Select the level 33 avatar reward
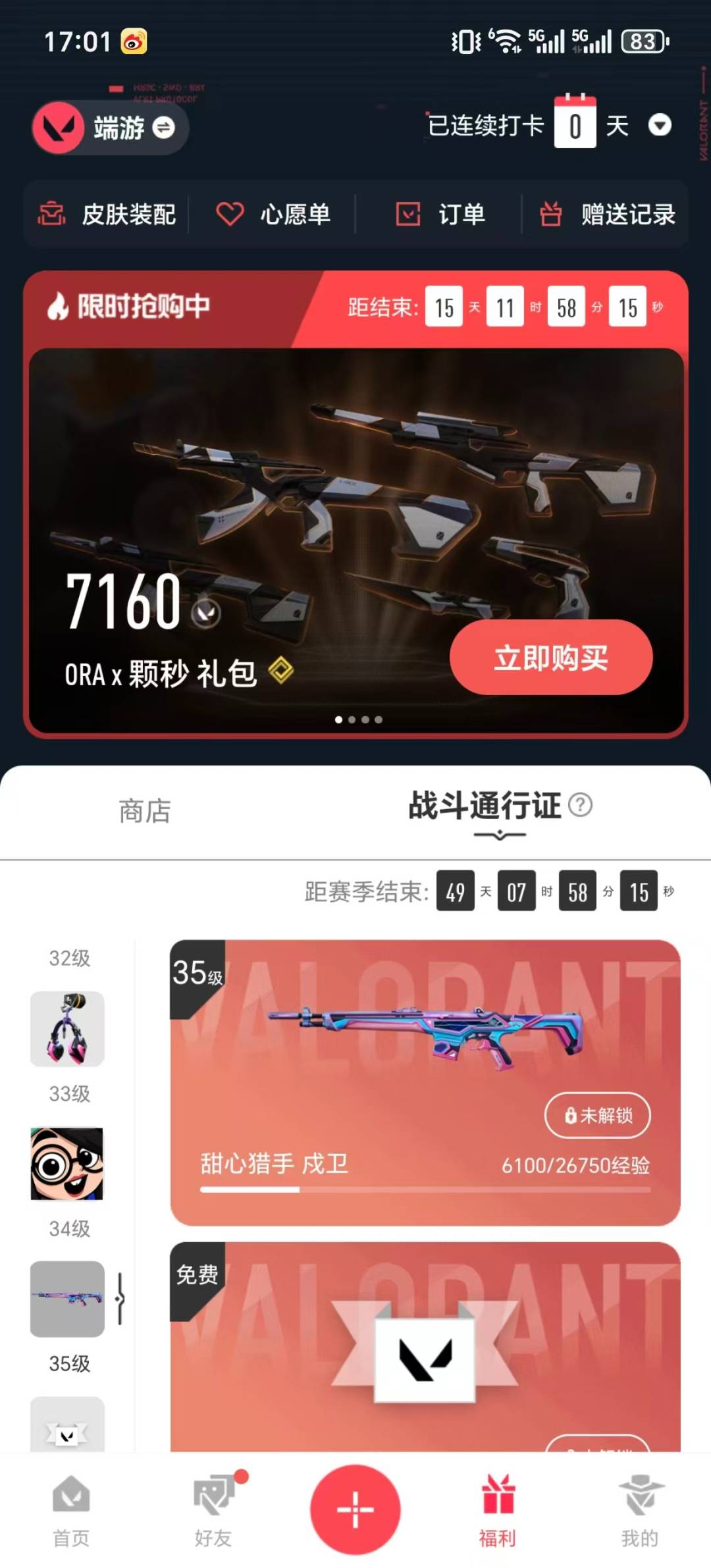Image resolution: width=711 pixels, height=1568 pixels. [x=67, y=1163]
